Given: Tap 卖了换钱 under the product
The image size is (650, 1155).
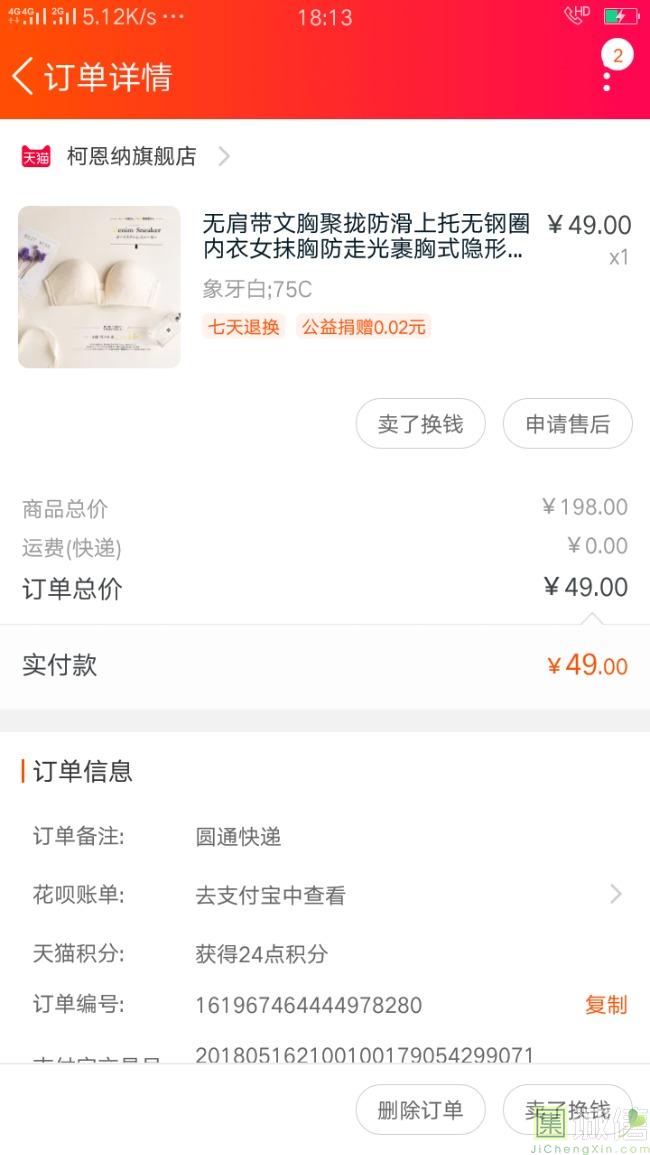Looking at the screenshot, I should (420, 424).
